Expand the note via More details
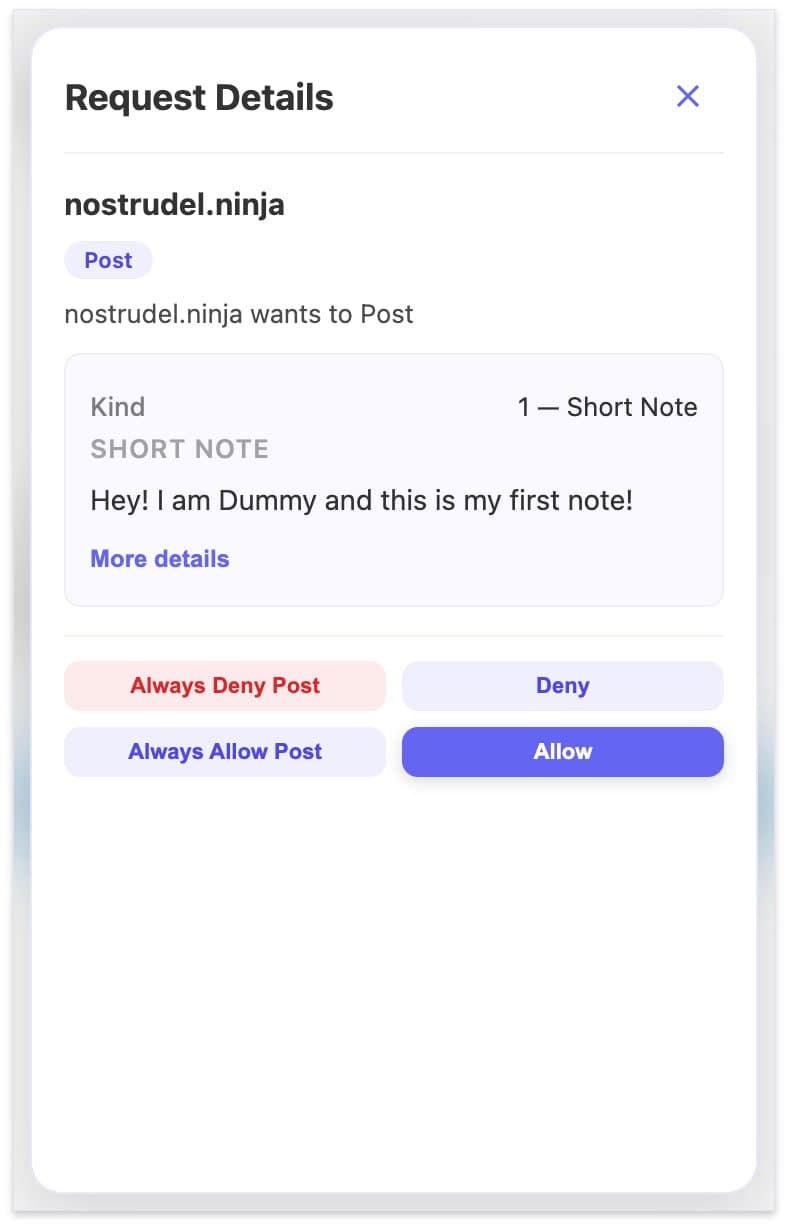The image size is (788, 1228). tap(159, 558)
